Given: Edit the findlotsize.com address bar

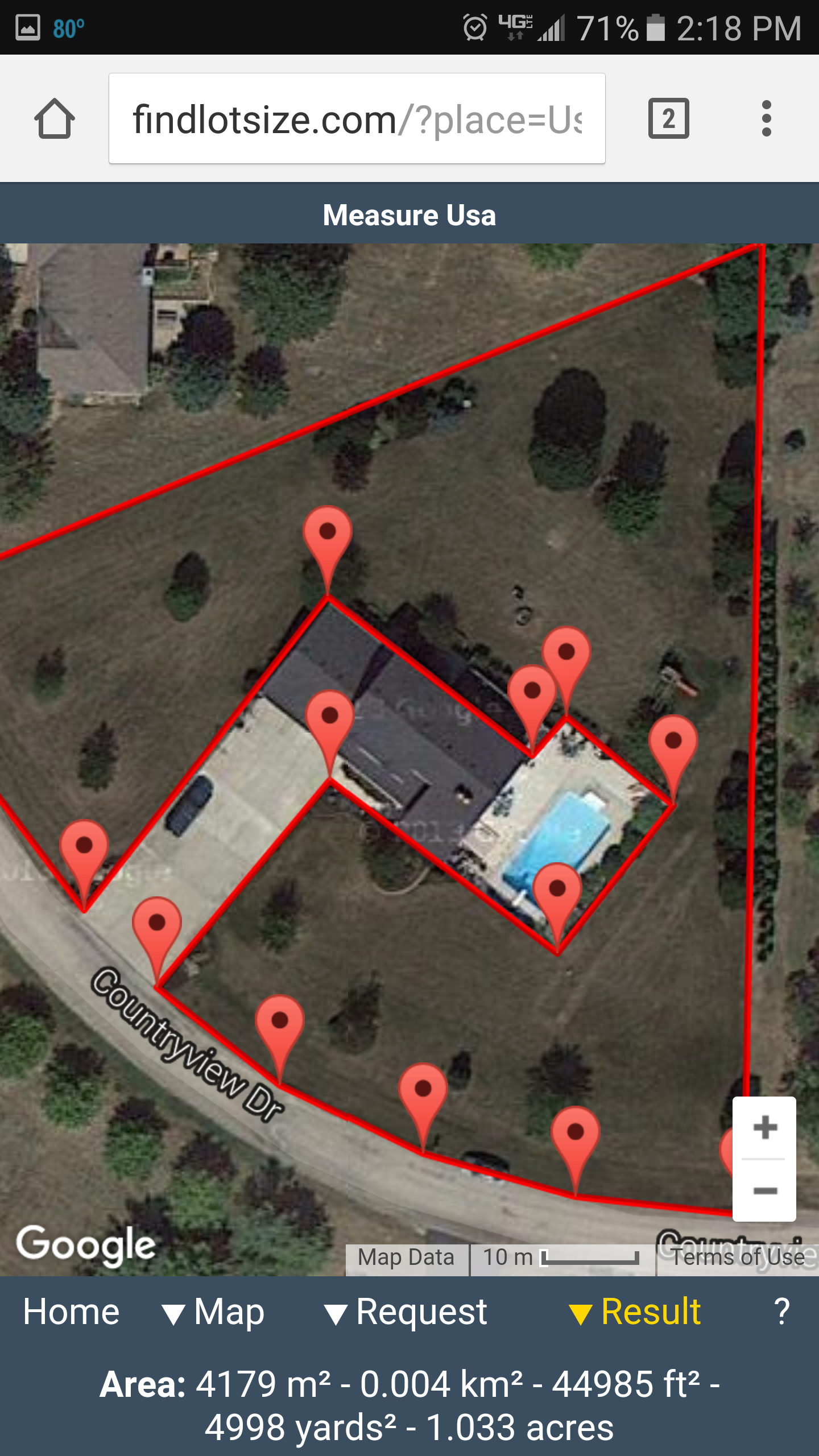Looking at the screenshot, I should 357,118.
